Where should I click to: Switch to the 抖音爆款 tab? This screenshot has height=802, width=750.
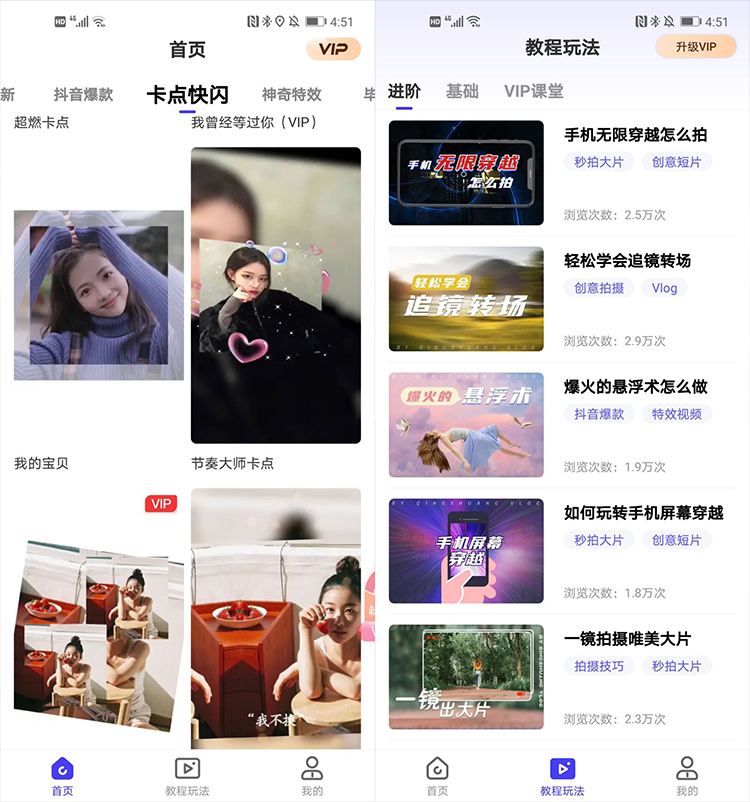click(83, 95)
